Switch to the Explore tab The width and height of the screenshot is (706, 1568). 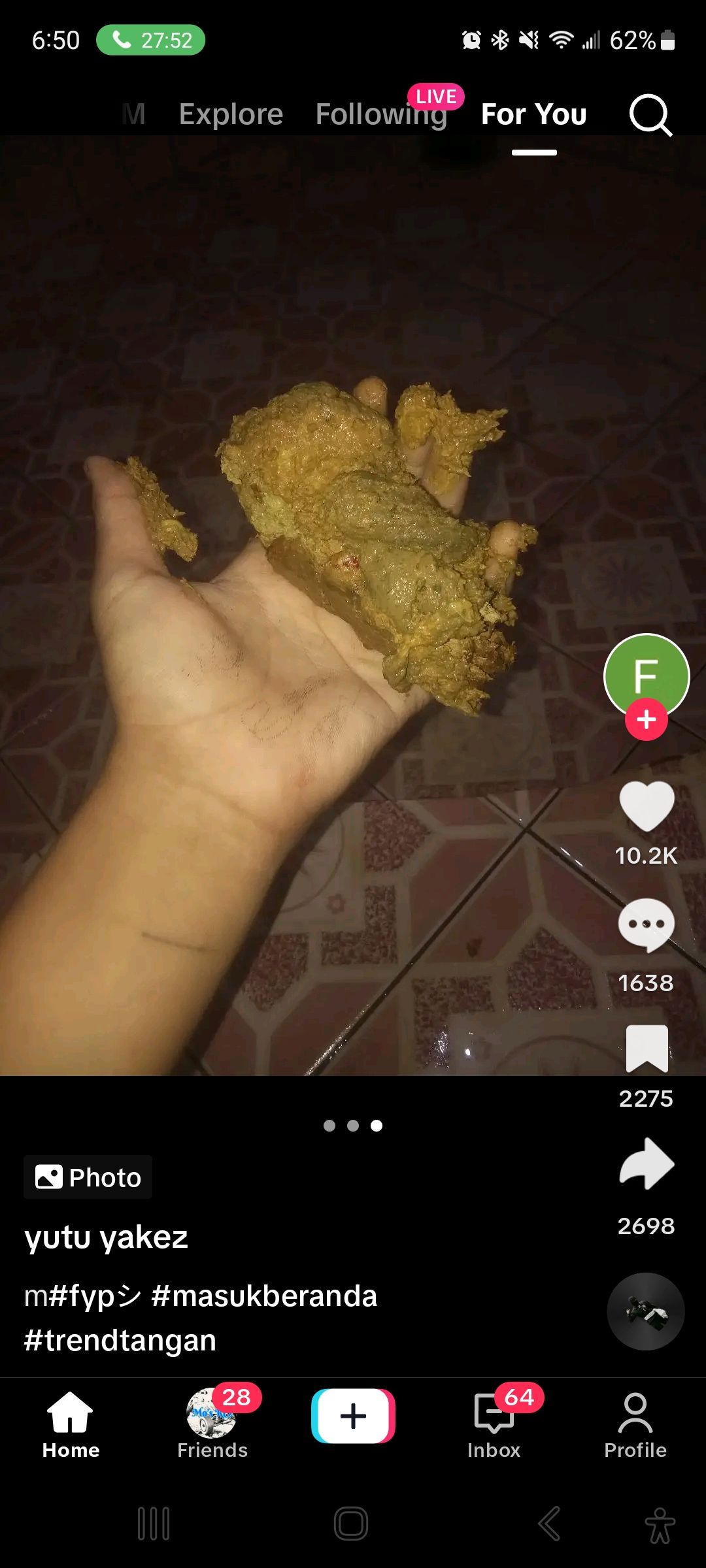click(x=231, y=115)
